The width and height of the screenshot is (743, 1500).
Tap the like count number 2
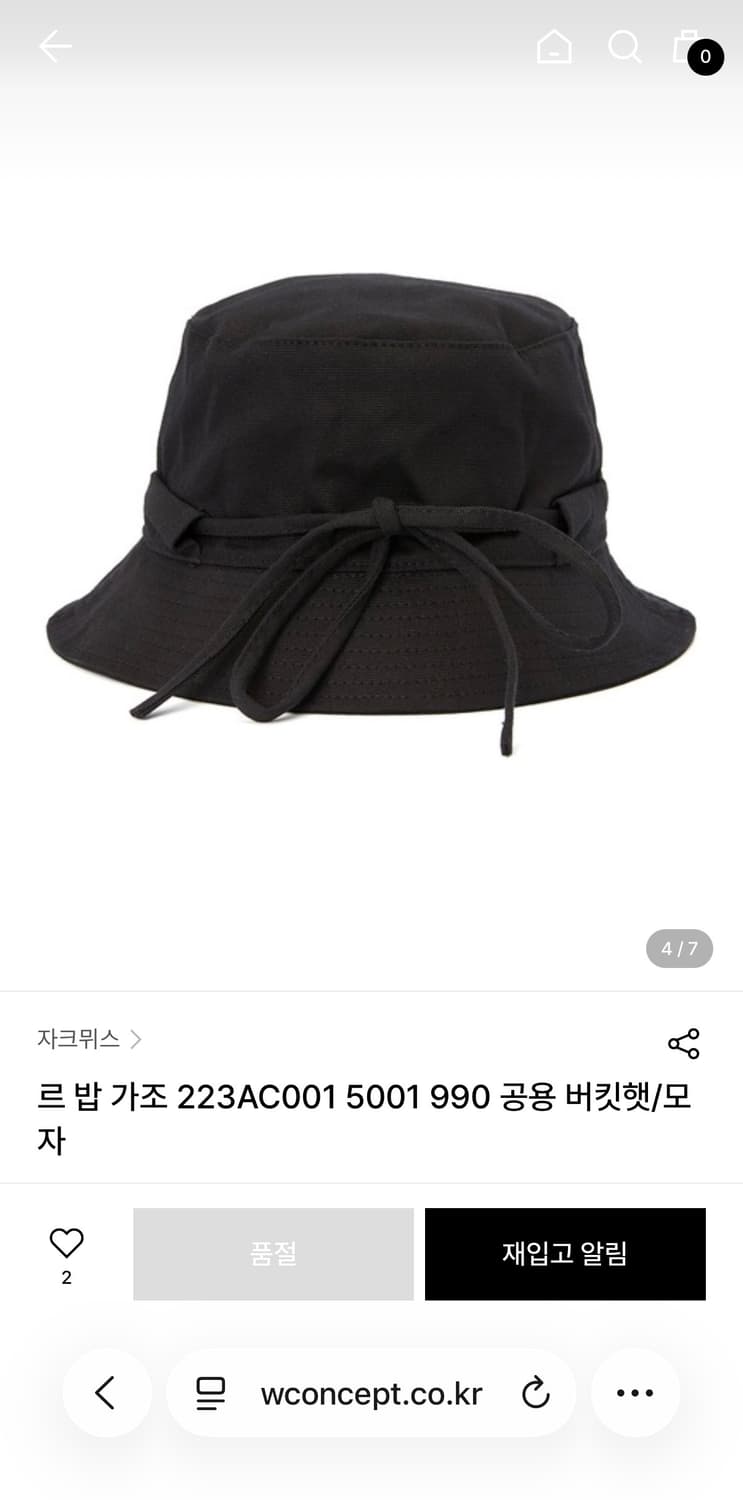point(66,1277)
